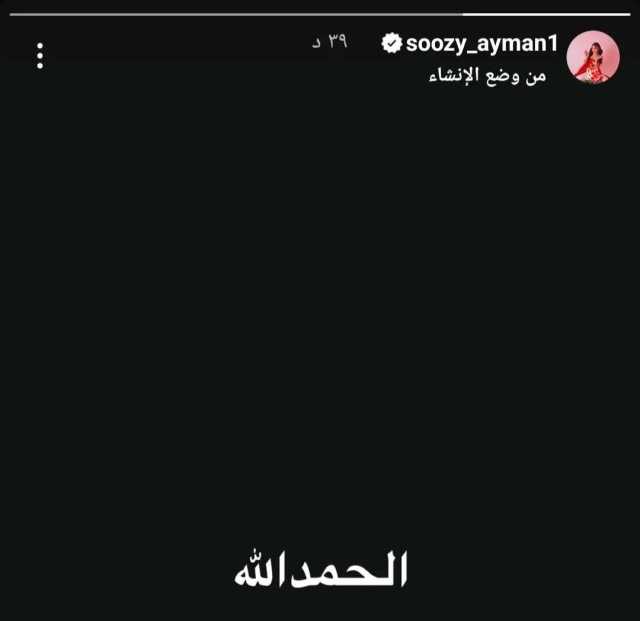
Task: Tap the soozy_ayman1 username
Action: [x=481, y=43]
